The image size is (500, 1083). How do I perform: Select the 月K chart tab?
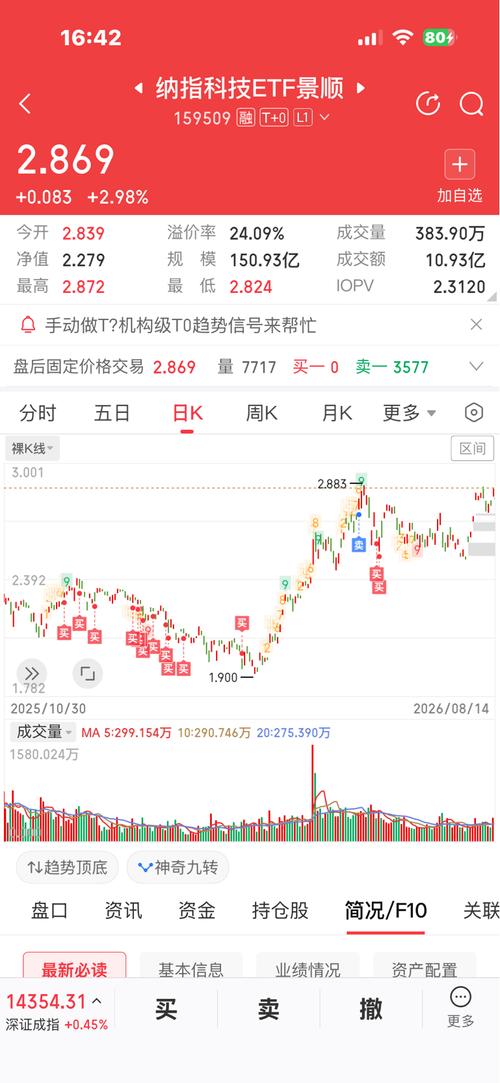pos(337,413)
